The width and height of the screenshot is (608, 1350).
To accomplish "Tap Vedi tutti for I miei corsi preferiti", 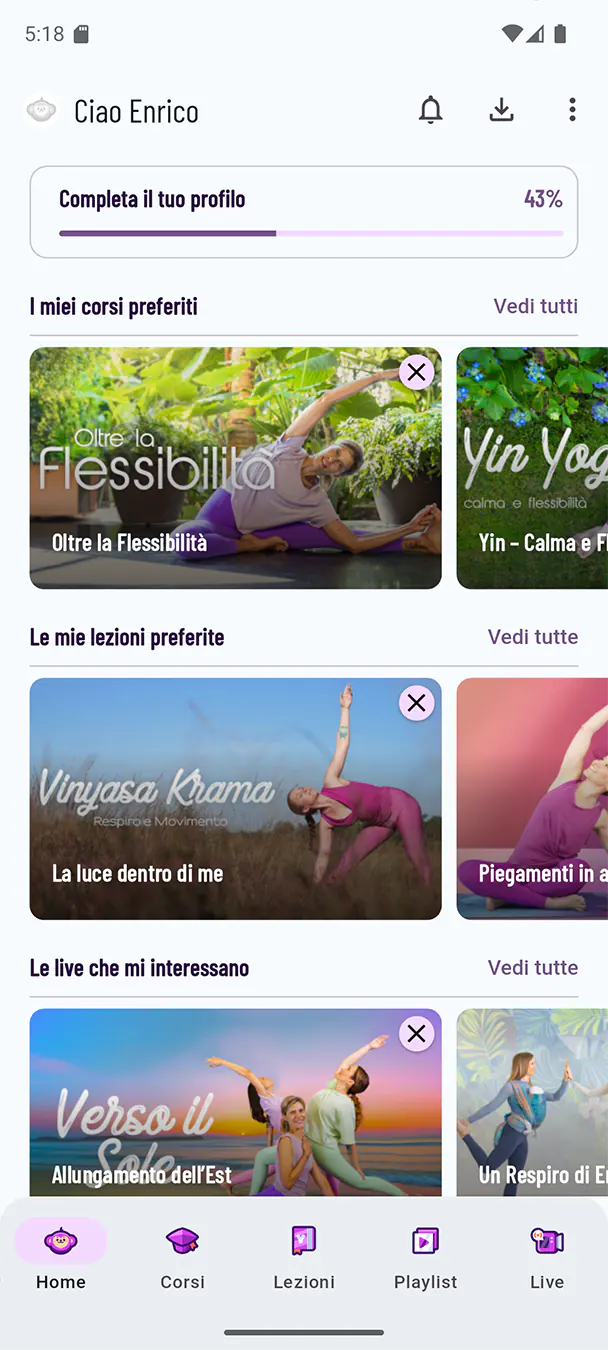I will 536,306.
